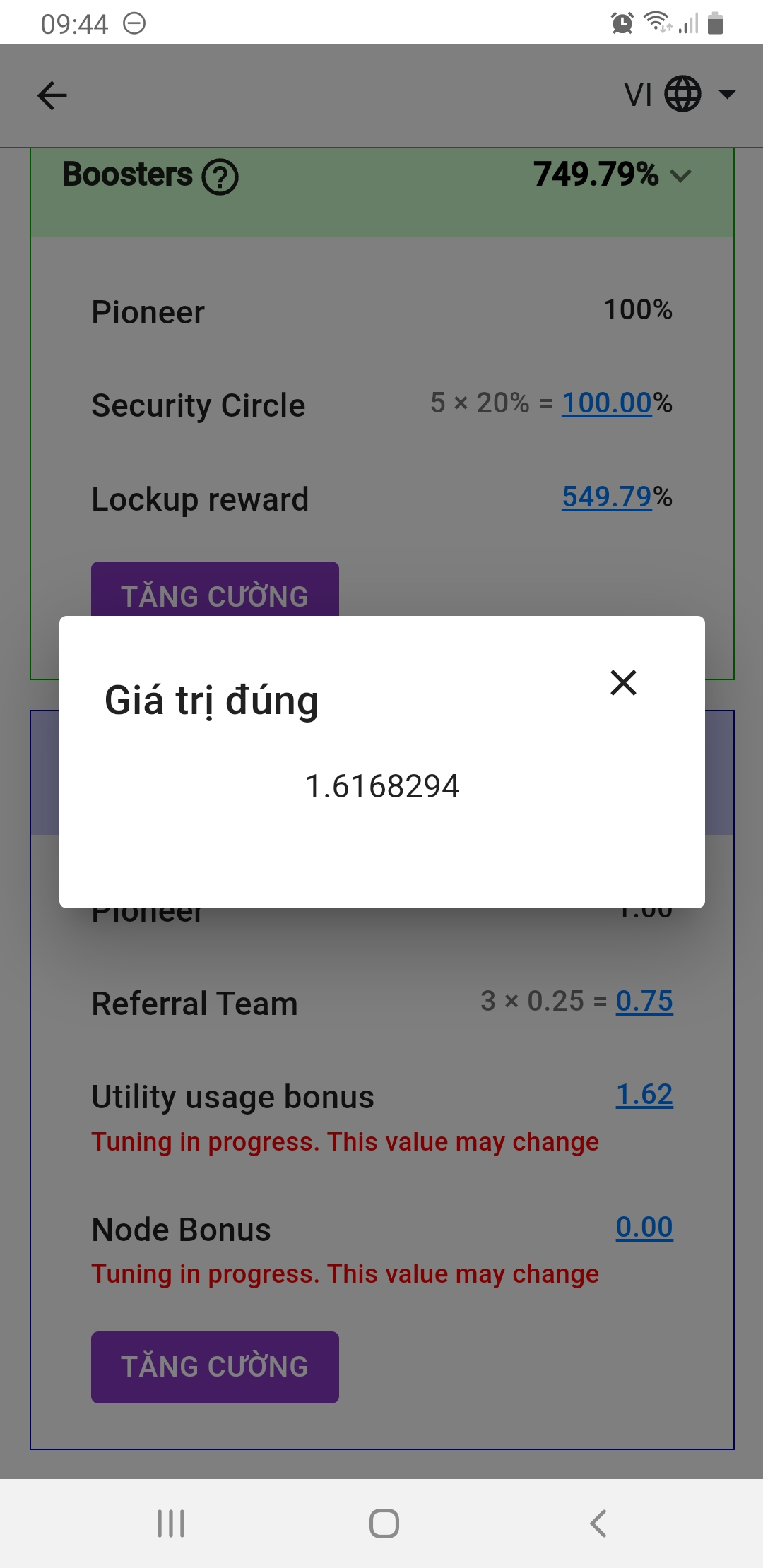Open the VI language dropdown
Viewport: 763px width, 1568px height.
pyautogui.click(x=679, y=95)
